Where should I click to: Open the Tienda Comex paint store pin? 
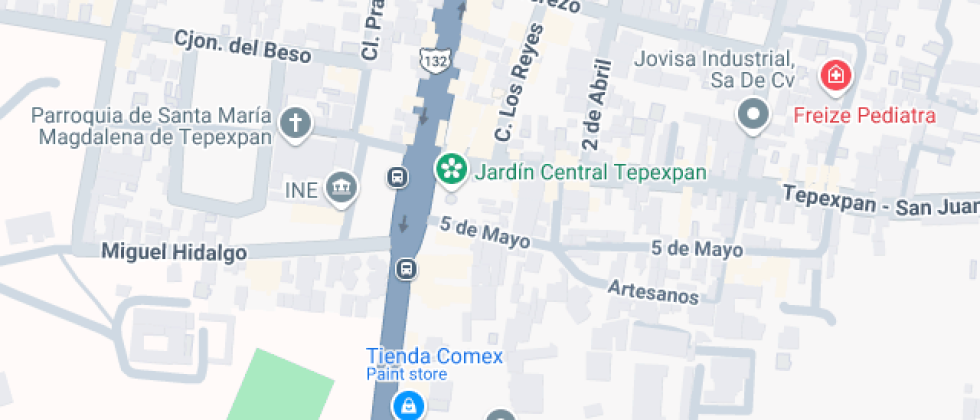408,405
